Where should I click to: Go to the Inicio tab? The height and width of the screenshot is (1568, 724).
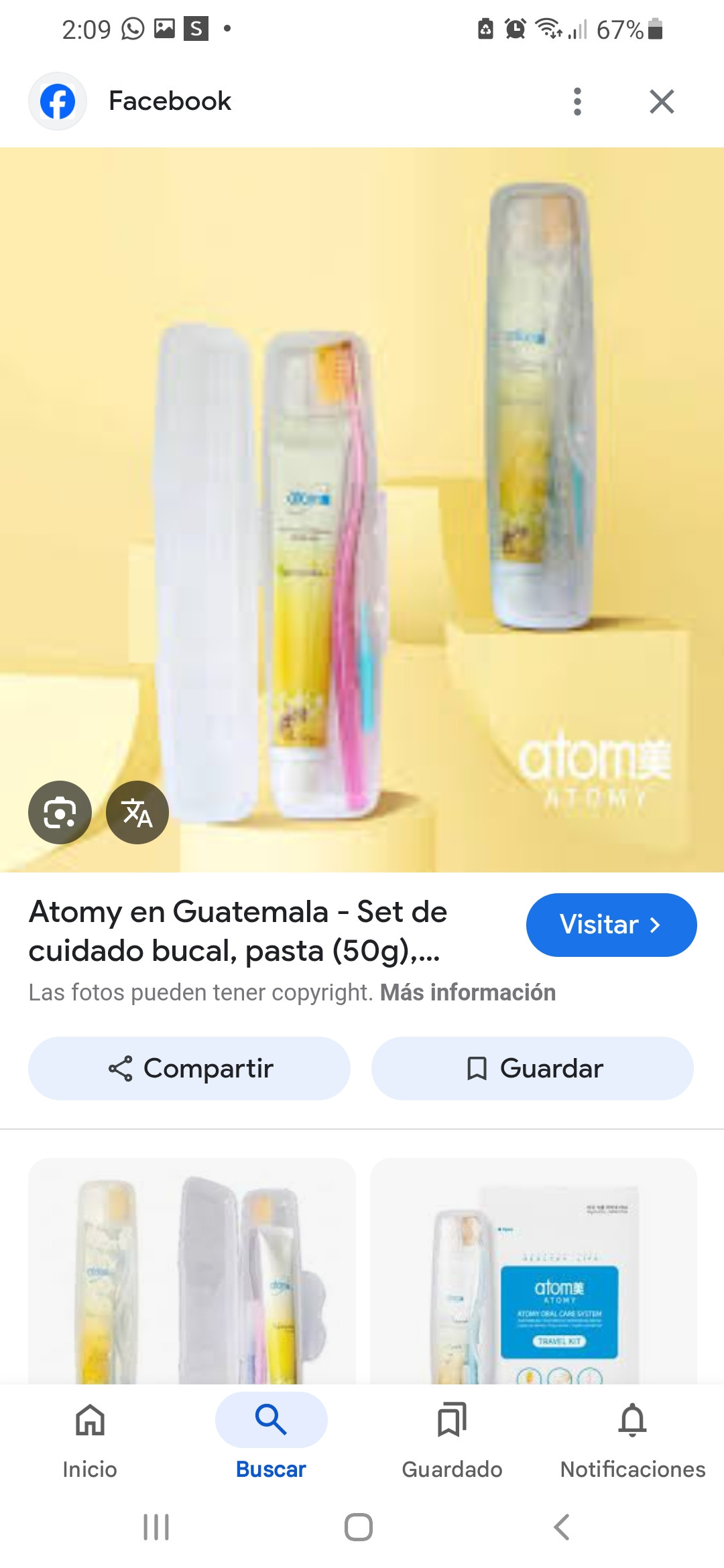[x=90, y=1437]
